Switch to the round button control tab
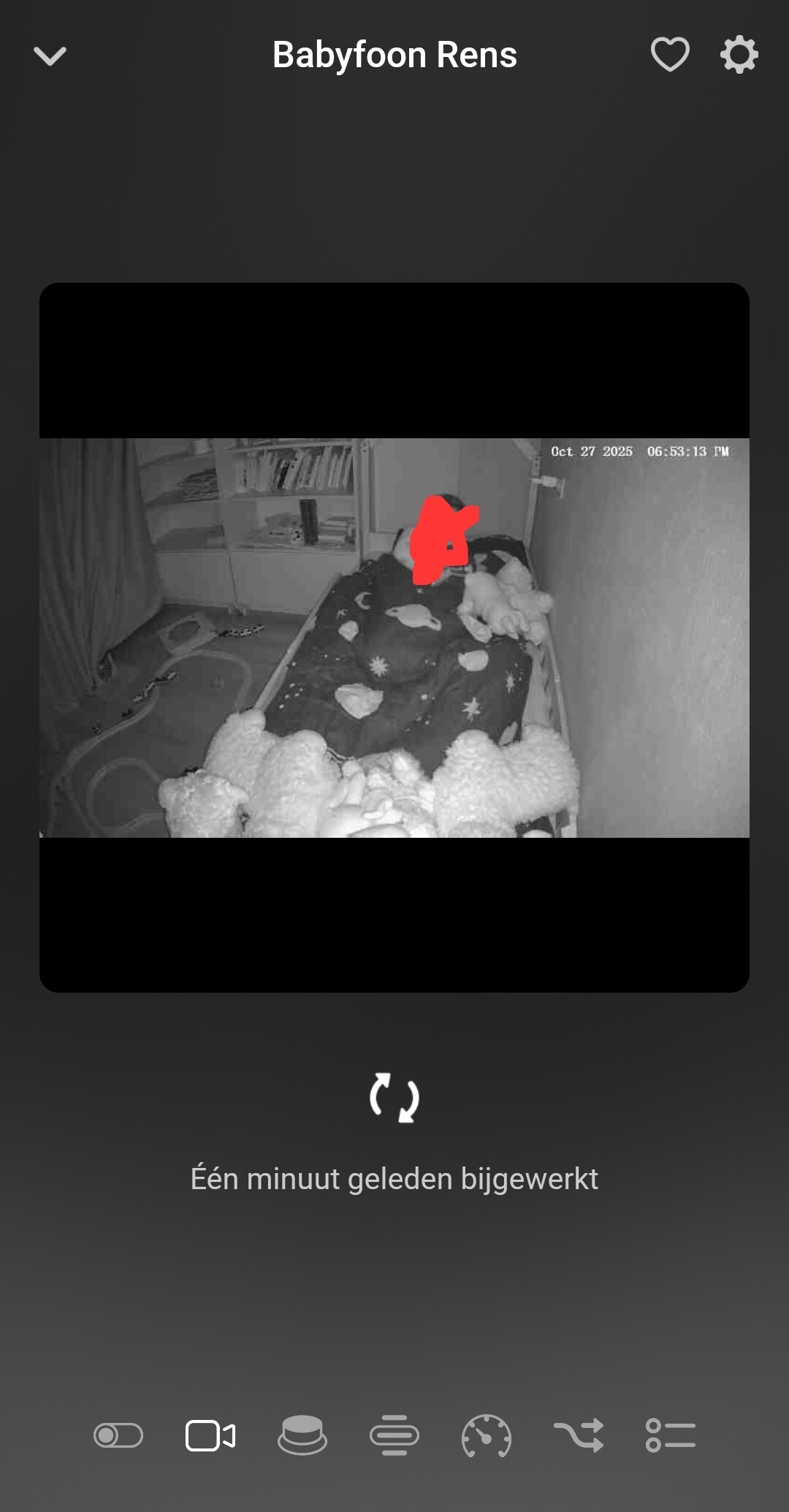Screen dimensions: 789x1512 pos(302,1435)
